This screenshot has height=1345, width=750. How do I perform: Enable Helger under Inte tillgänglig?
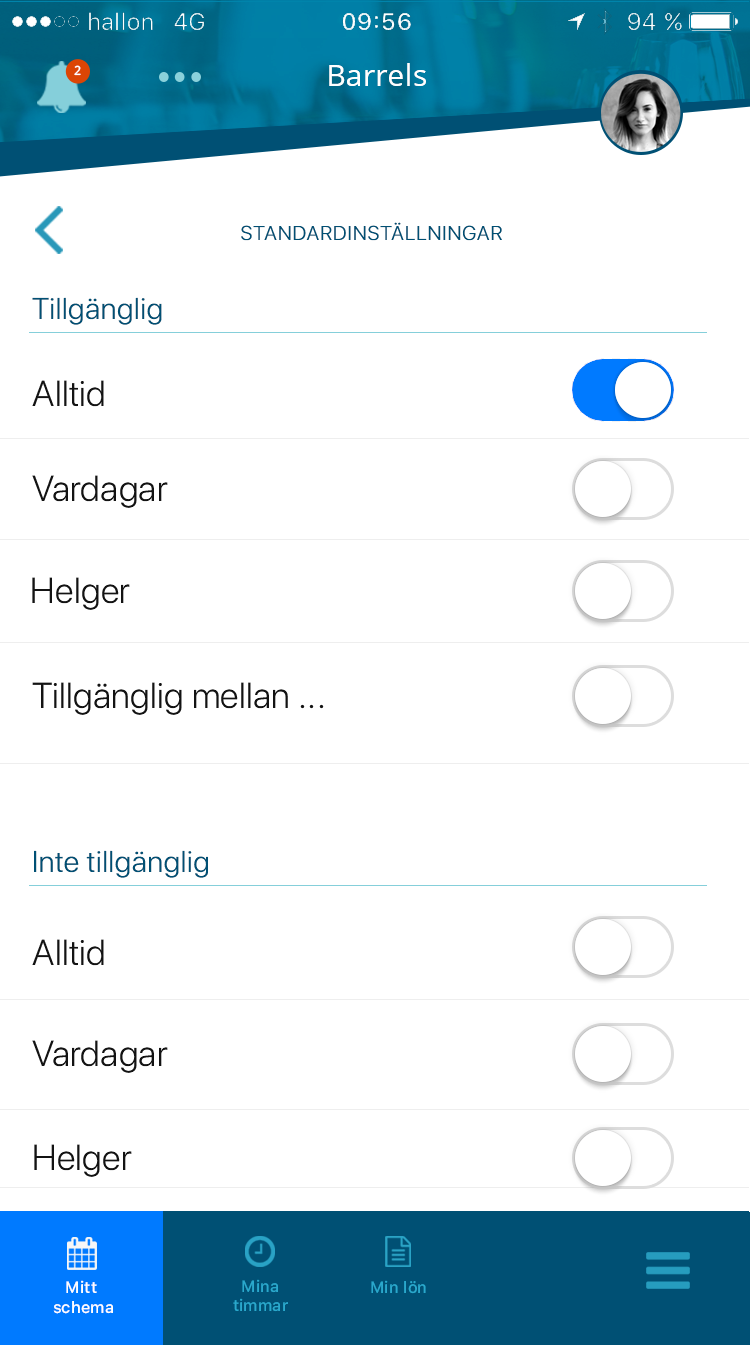click(x=623, y=1158)
